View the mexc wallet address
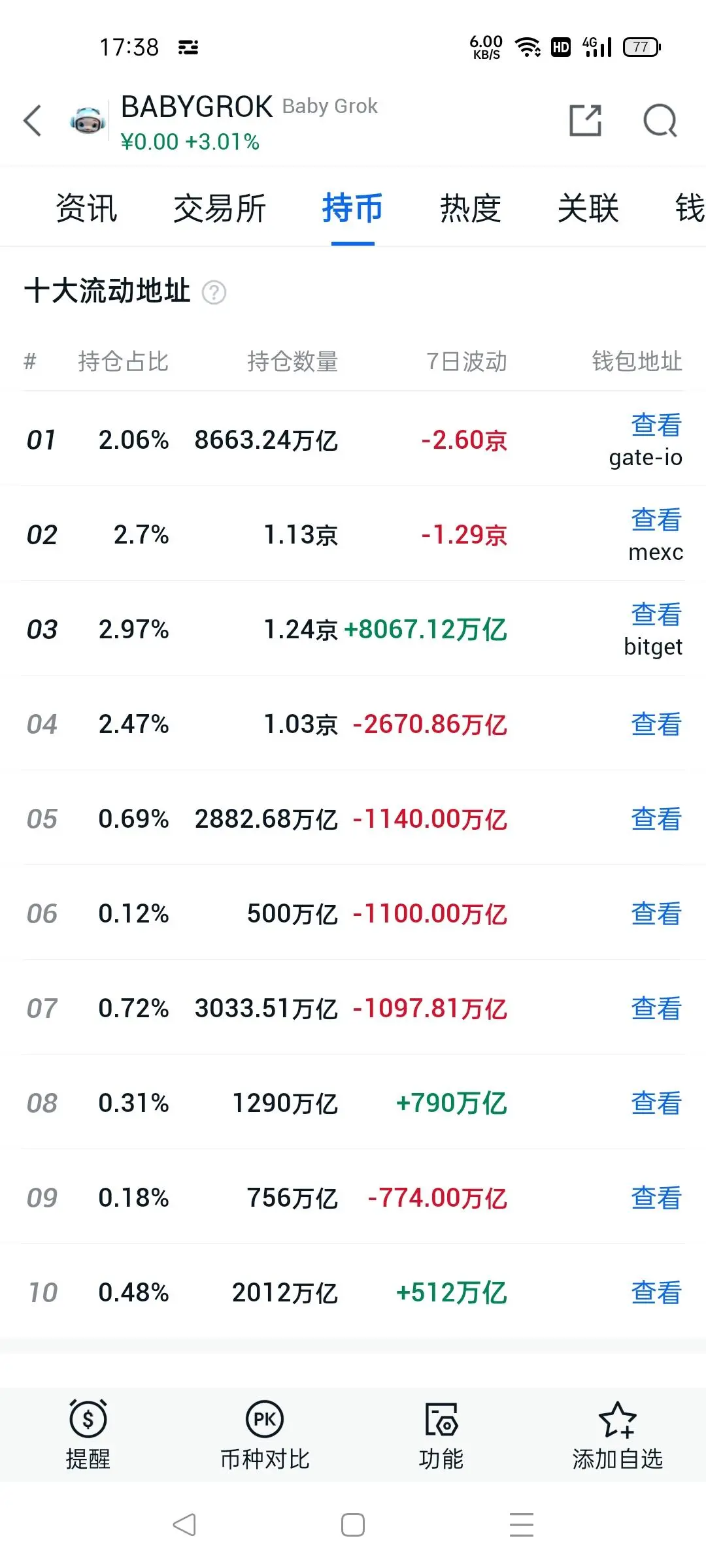The height and width of the screenshot is (1568, 706). point(656,520)
